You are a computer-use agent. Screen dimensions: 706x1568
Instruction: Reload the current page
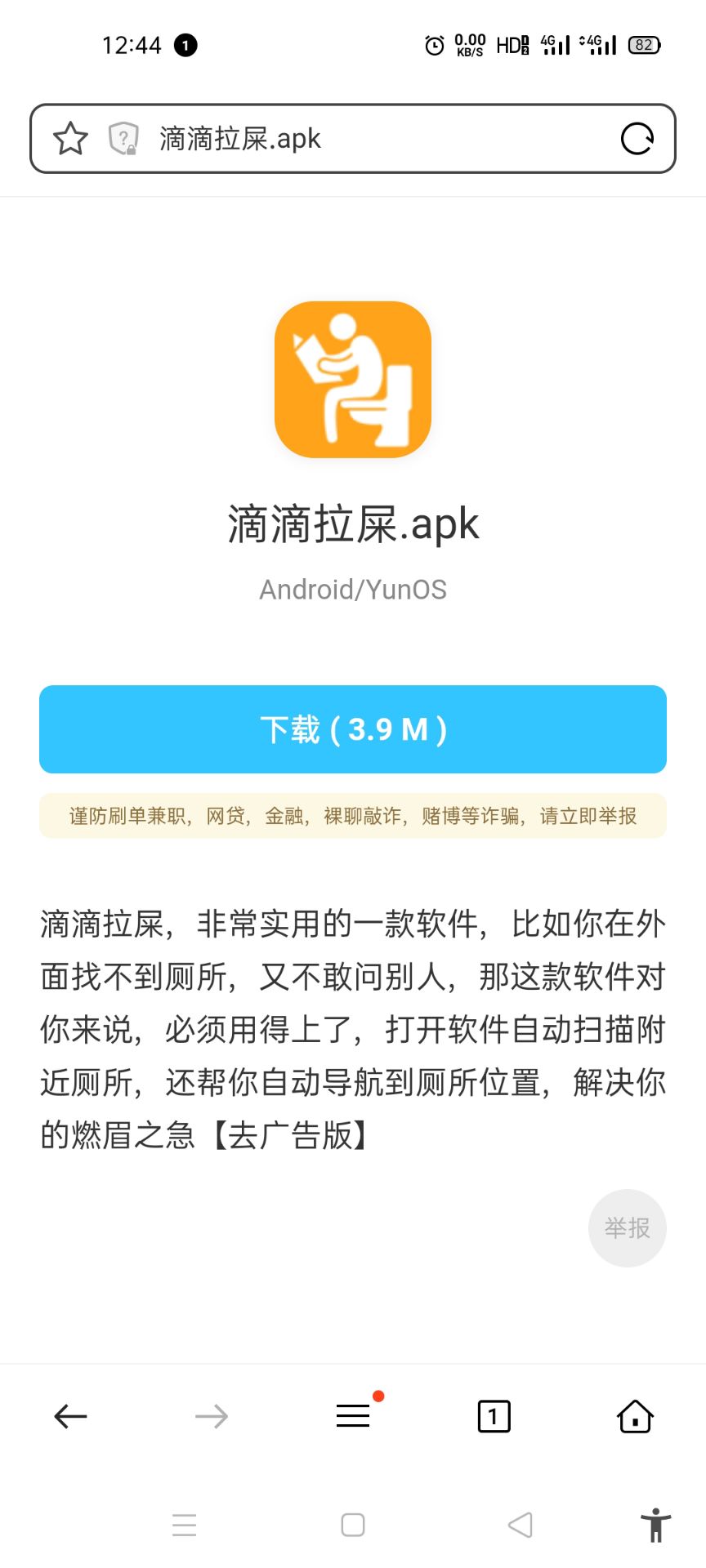coord(637,139)
